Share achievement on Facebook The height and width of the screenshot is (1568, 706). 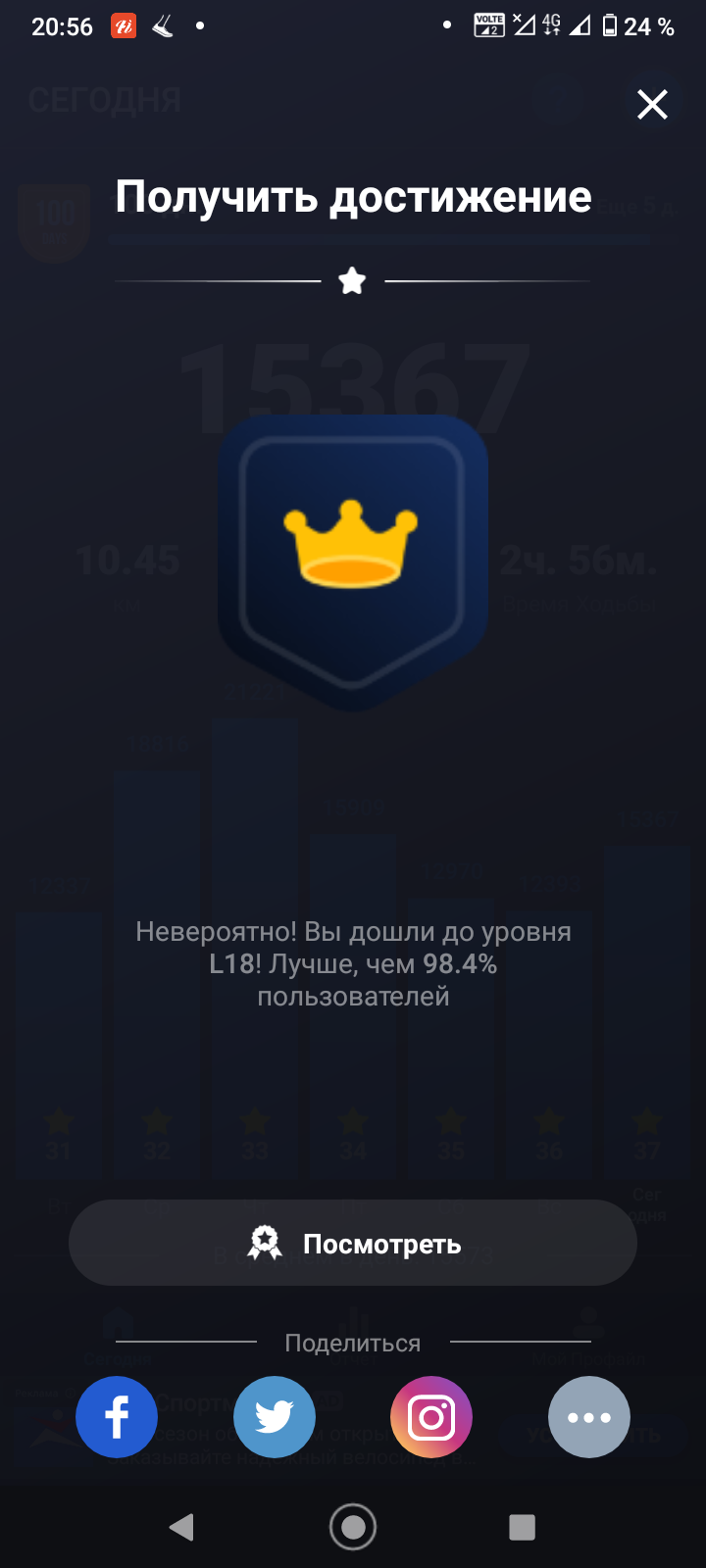pos(117,1417)
